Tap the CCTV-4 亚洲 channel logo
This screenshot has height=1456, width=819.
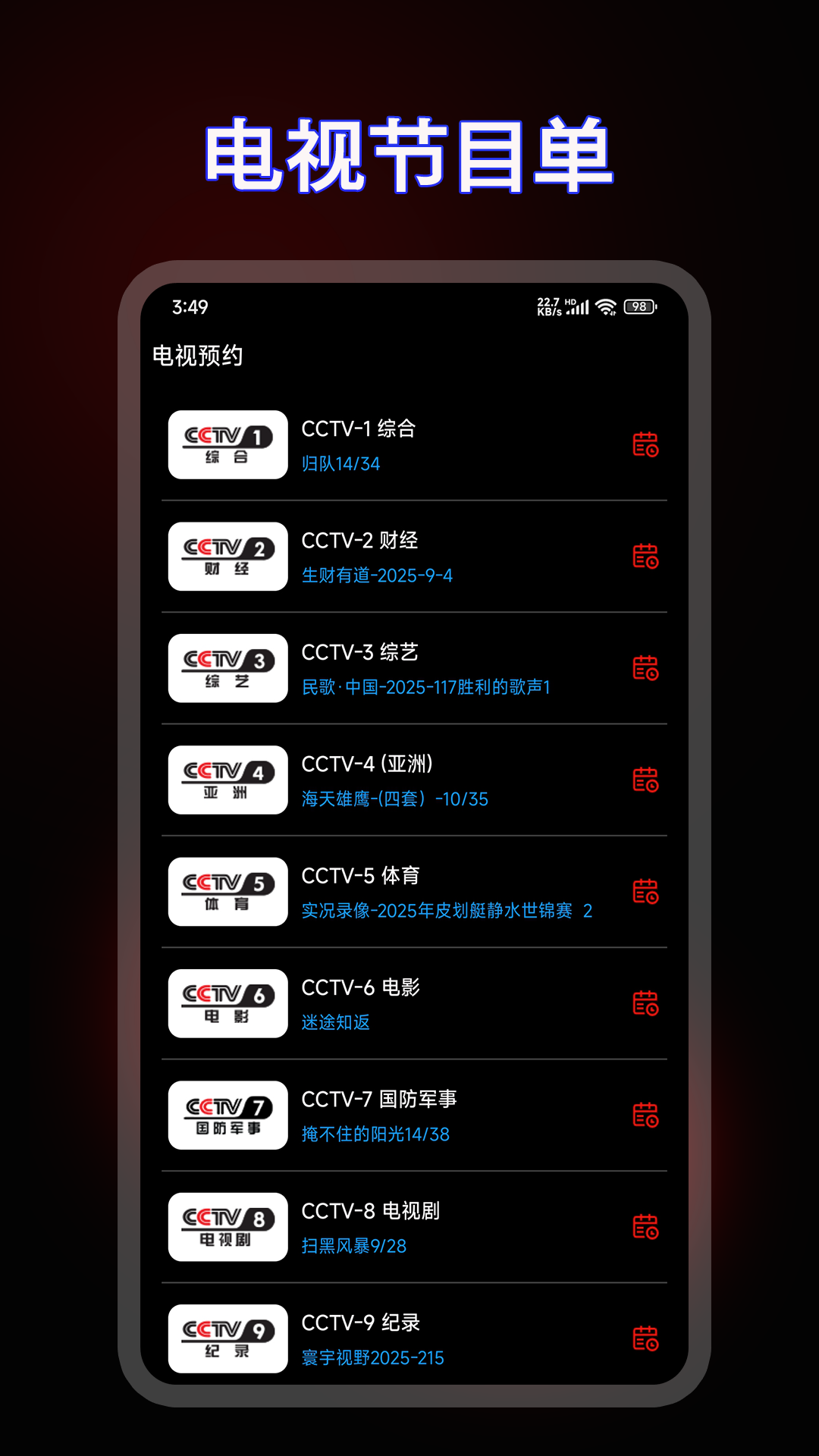point(227,780)
